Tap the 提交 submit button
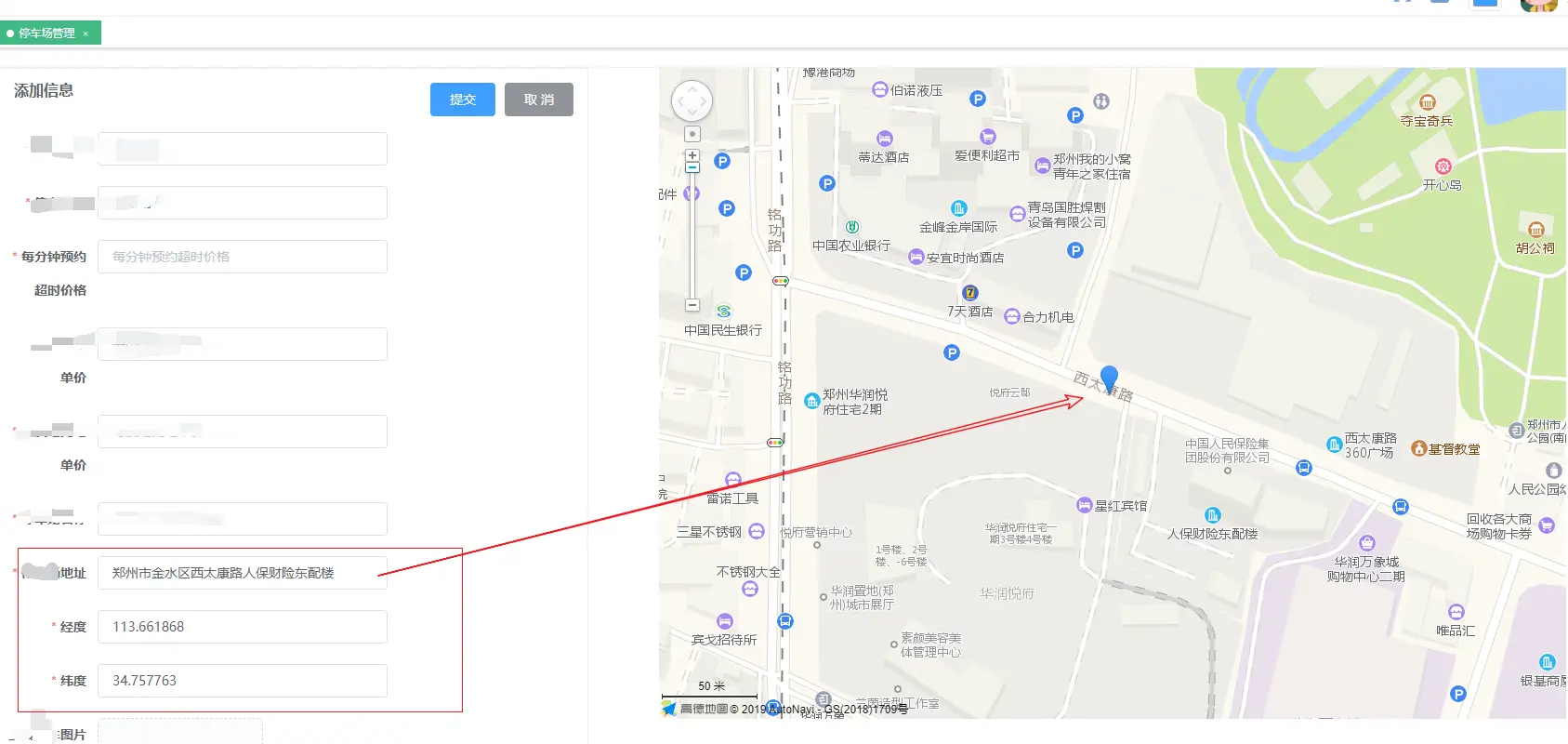Viewport: 1568px width, 744px height. [x=462, y=100]
